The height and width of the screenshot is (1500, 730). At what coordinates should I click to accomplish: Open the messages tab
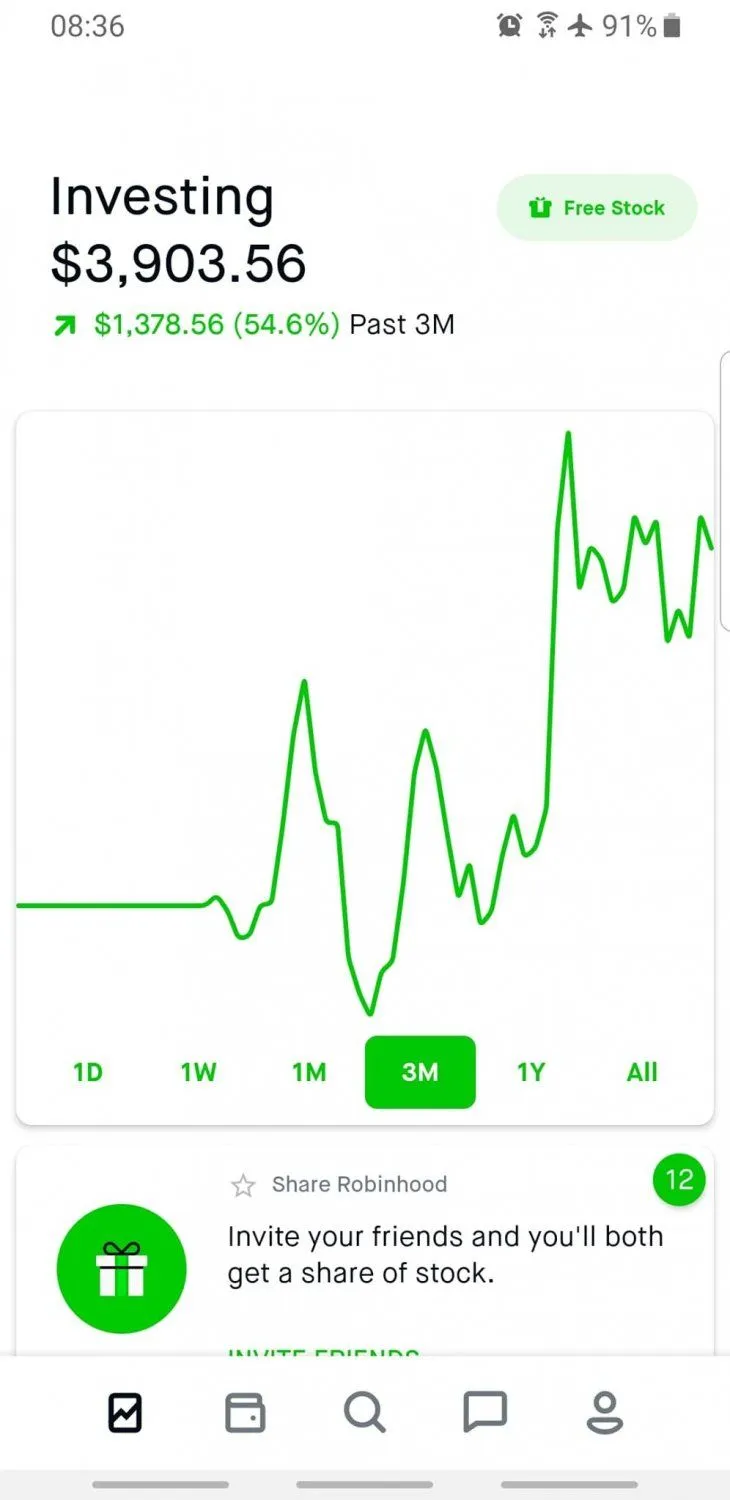pos(485,1413)
